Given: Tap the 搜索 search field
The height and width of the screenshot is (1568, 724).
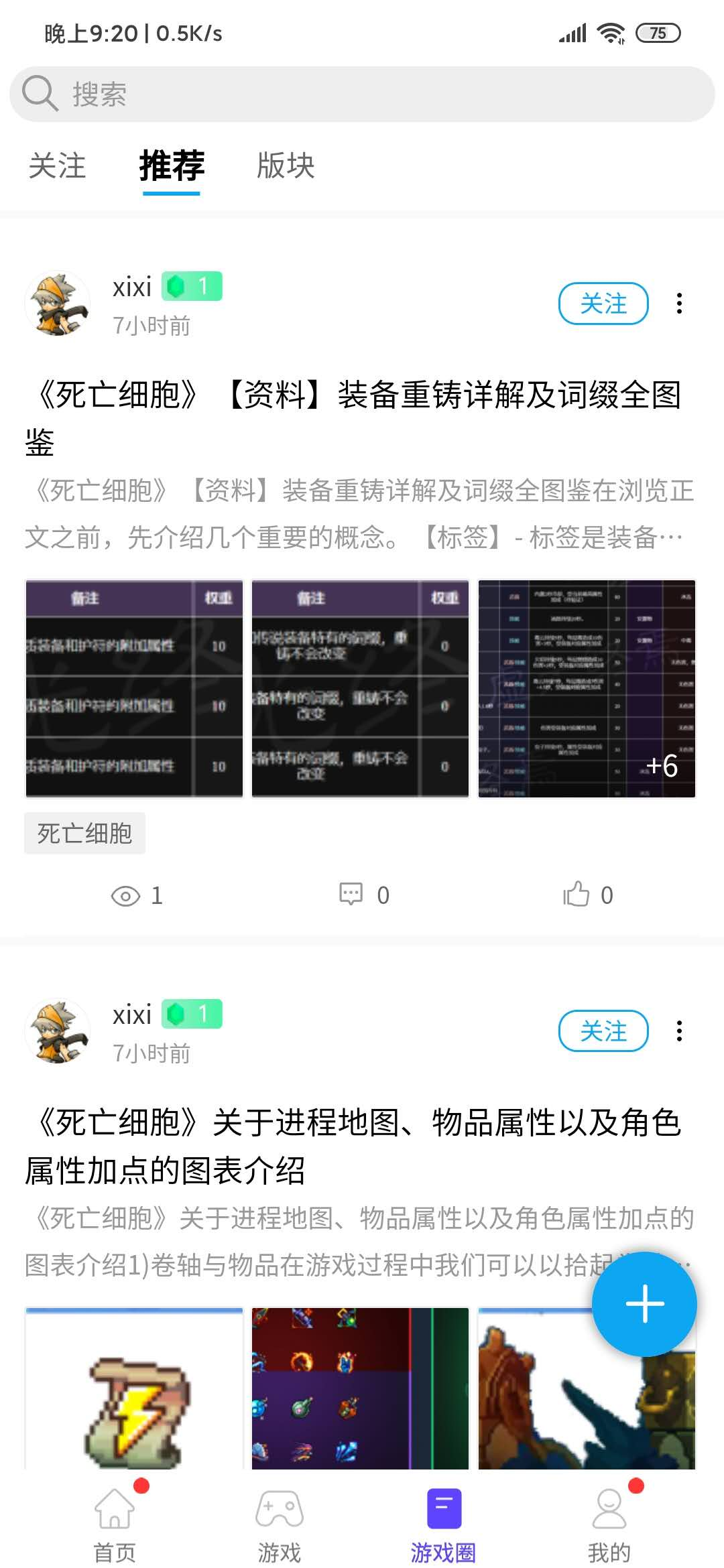Looking at the screenshot, I should click(362, 94).
